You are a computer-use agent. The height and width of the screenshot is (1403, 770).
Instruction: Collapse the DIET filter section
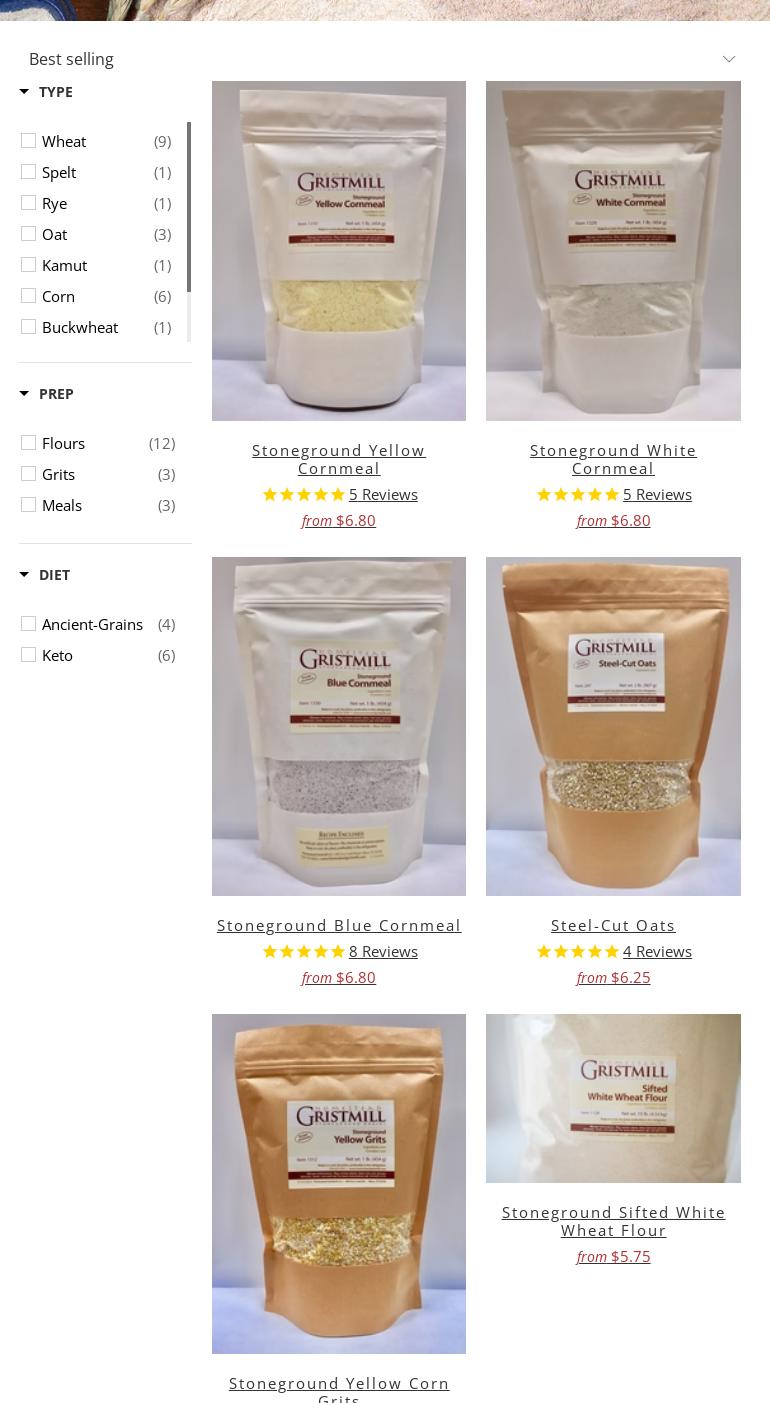[45, 575]
